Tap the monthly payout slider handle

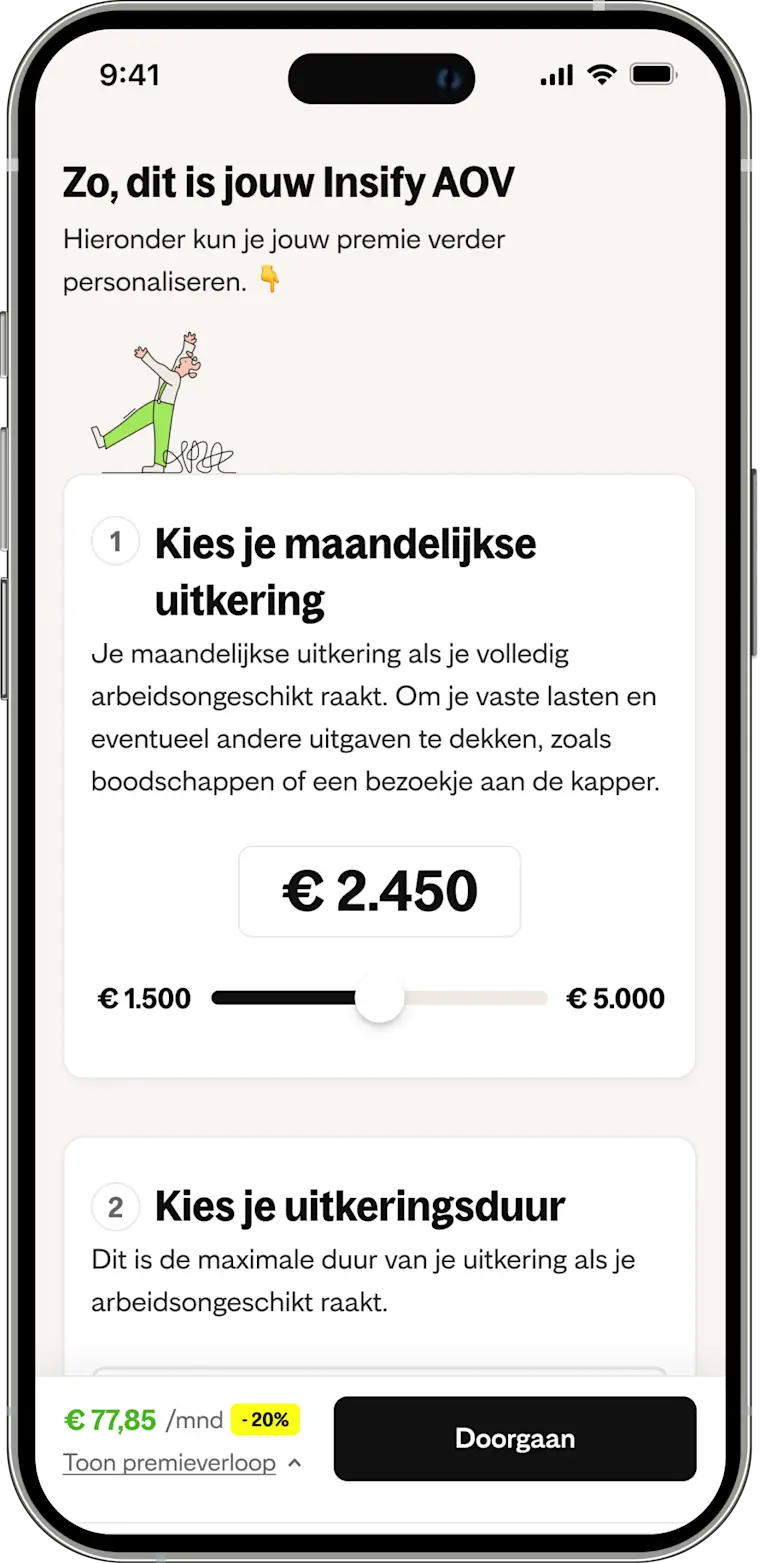379,998
